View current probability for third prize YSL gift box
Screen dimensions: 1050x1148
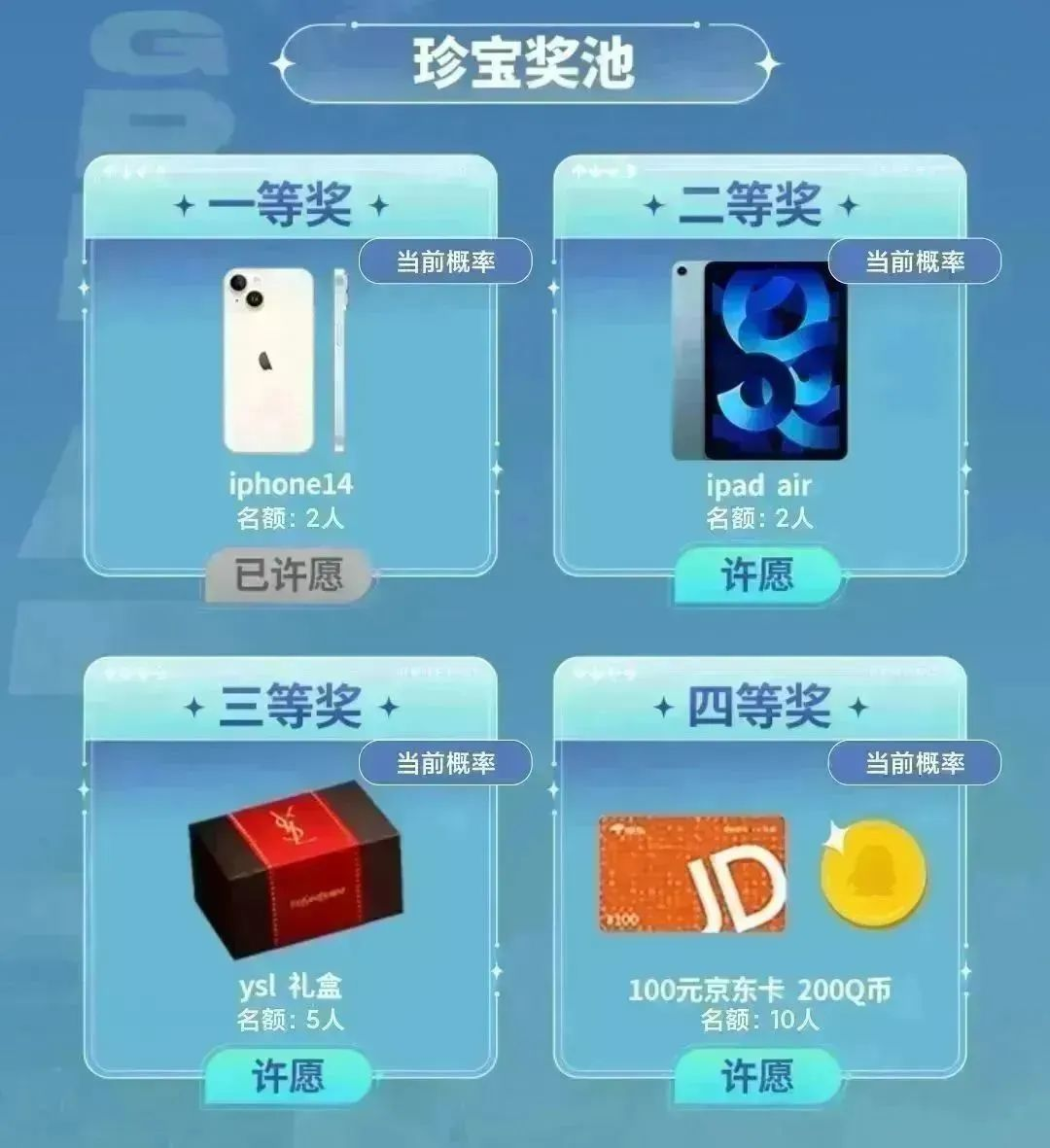coord(445,763)
